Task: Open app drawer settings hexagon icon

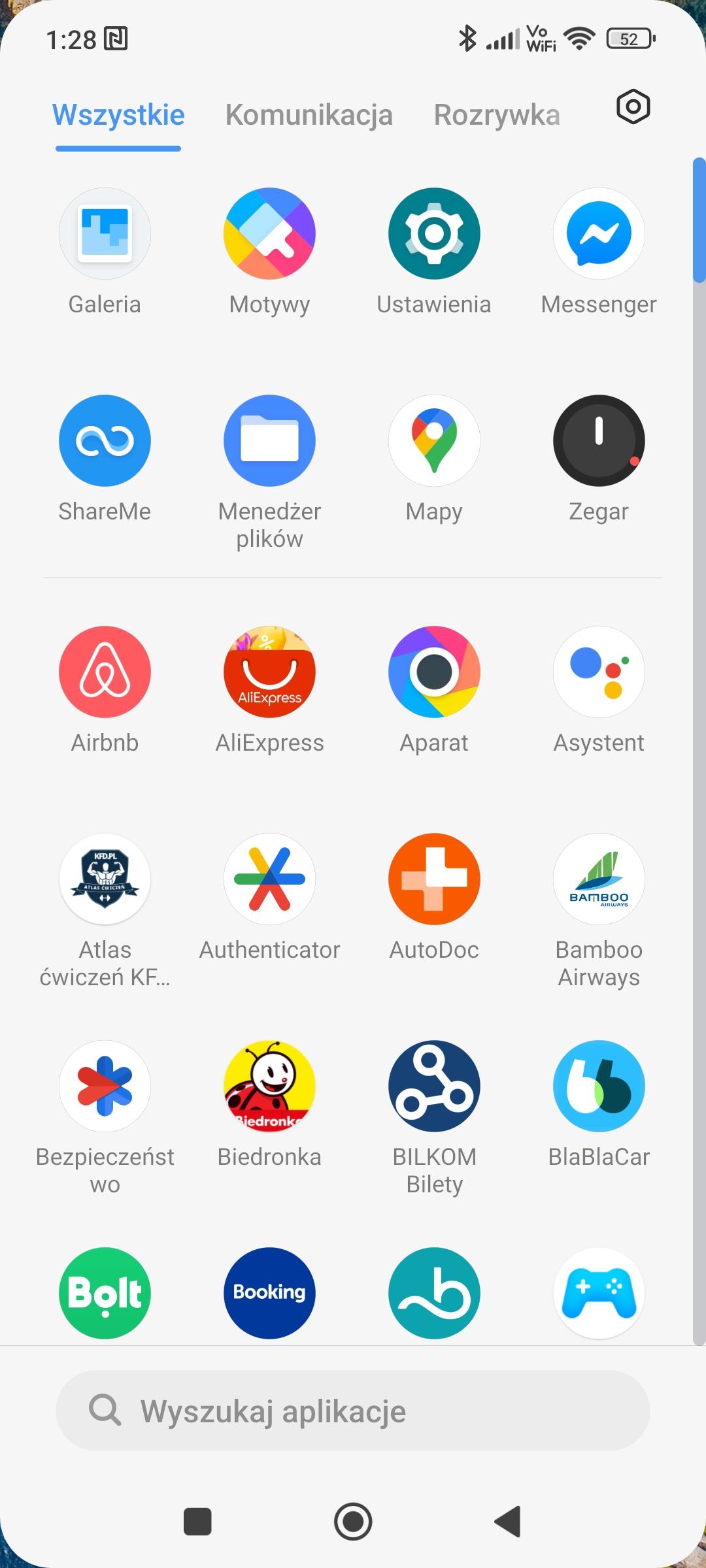Action: pyautogui.click(x=633, y=106)
